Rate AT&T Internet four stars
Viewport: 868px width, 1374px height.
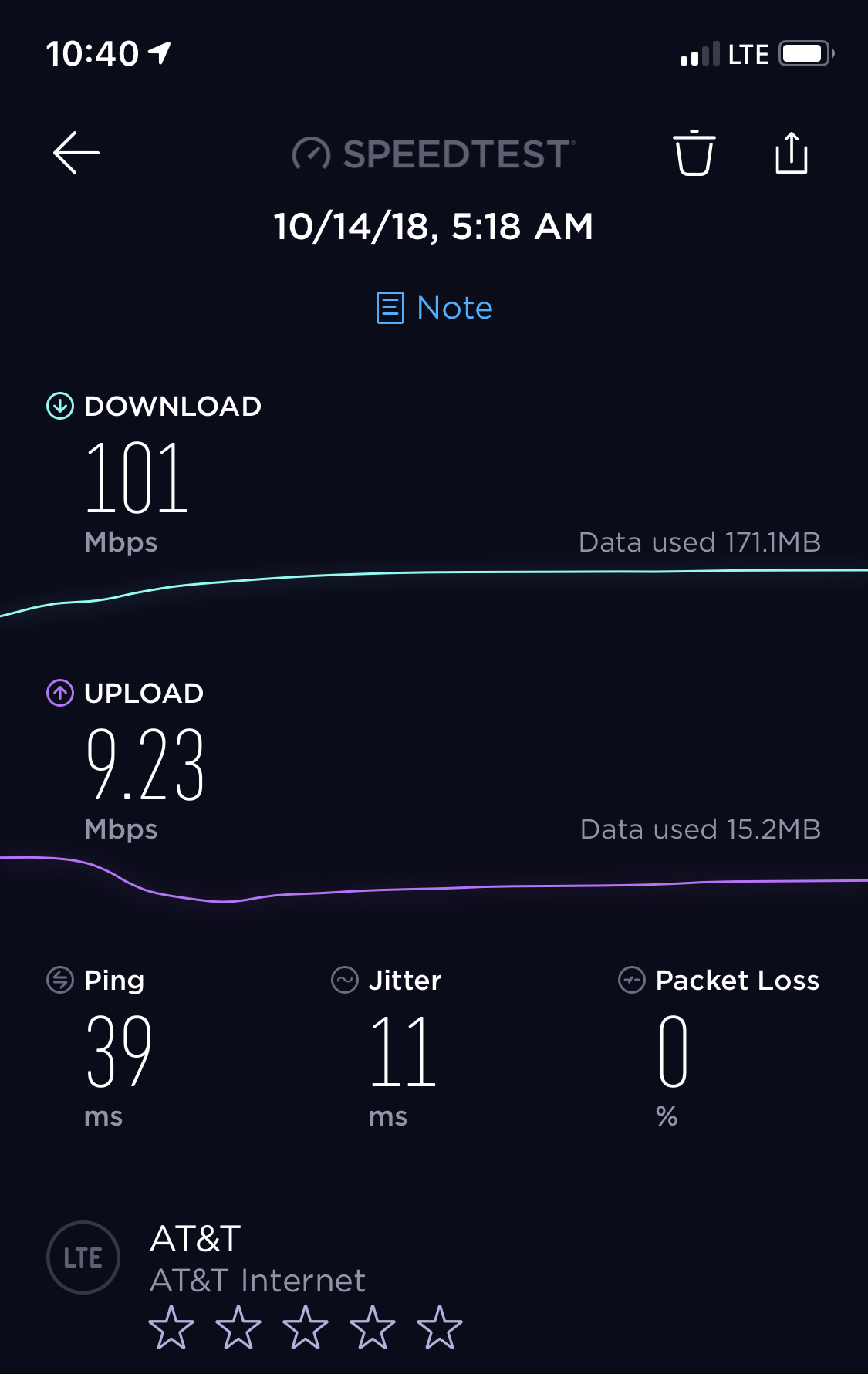pos(372,1327)
